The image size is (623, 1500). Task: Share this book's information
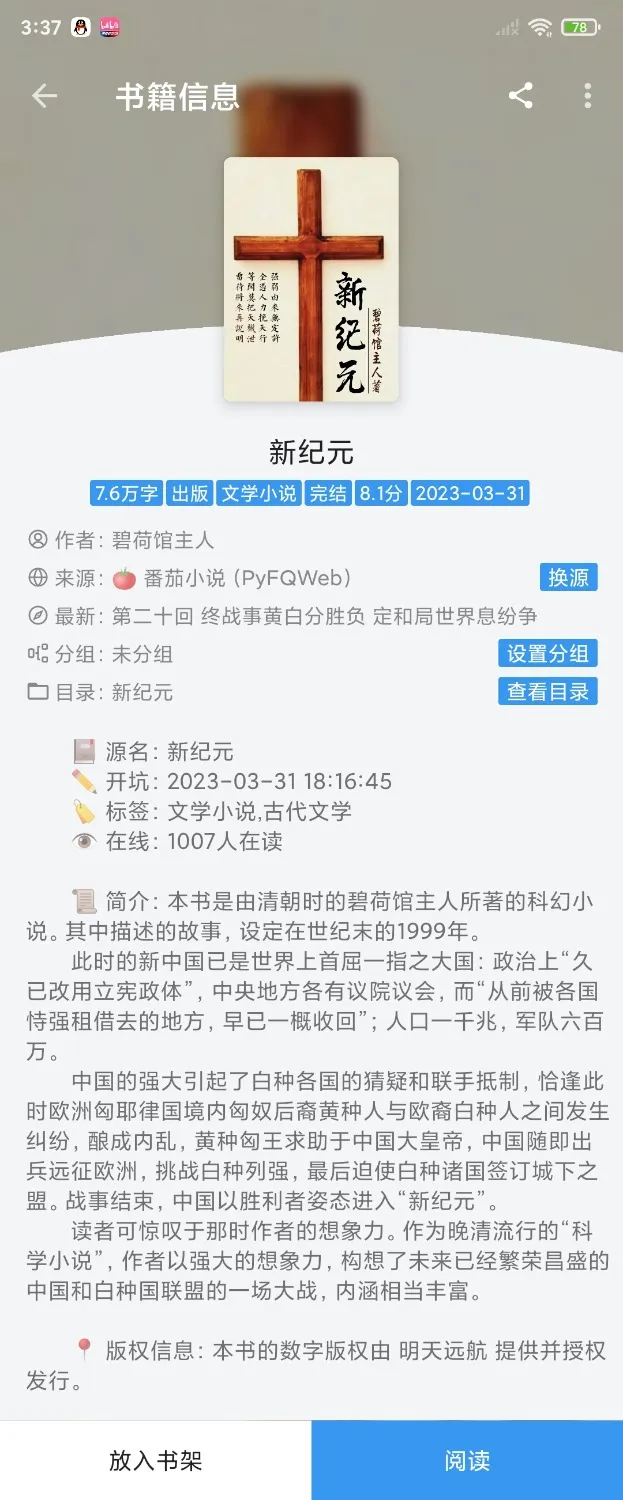[520, 96]
